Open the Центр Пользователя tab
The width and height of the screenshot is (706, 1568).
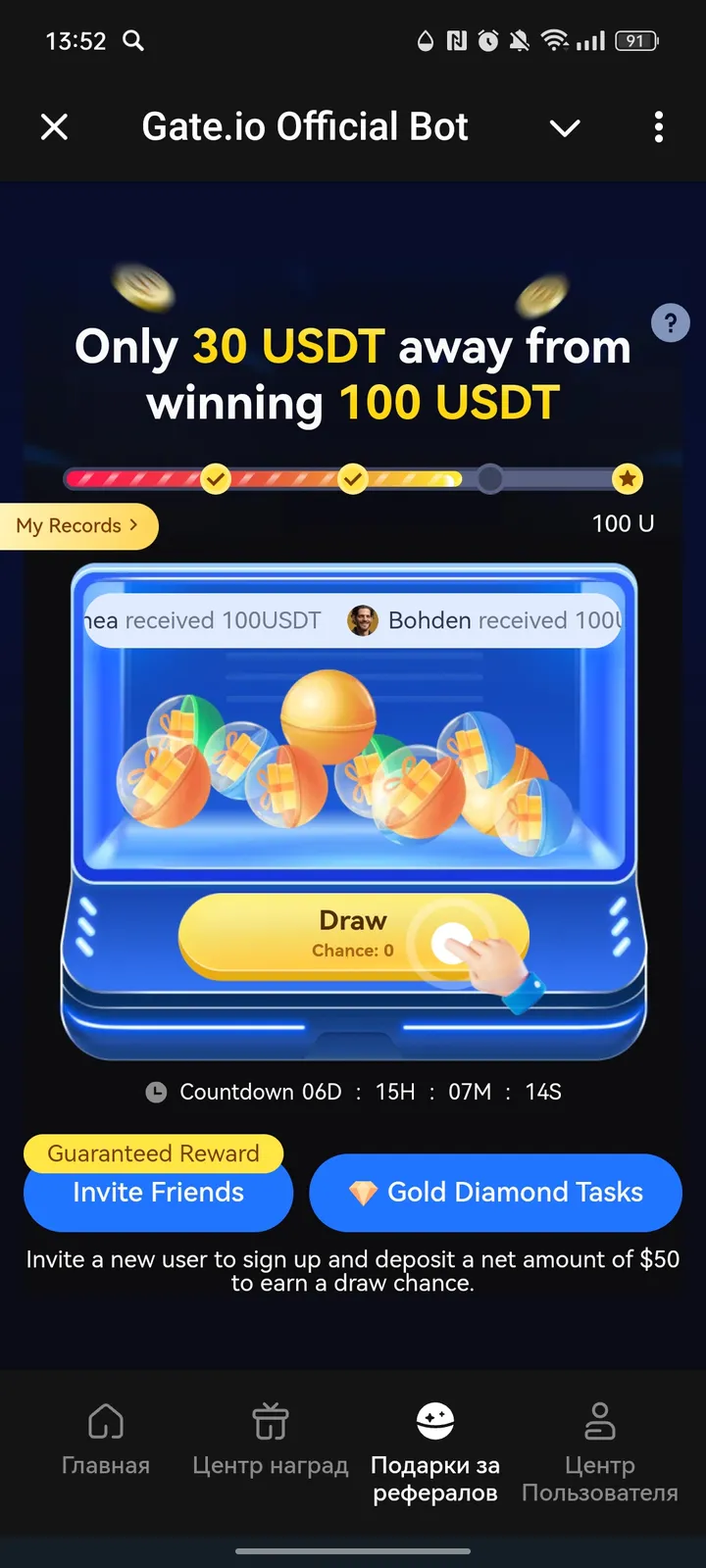(600, 1450)
